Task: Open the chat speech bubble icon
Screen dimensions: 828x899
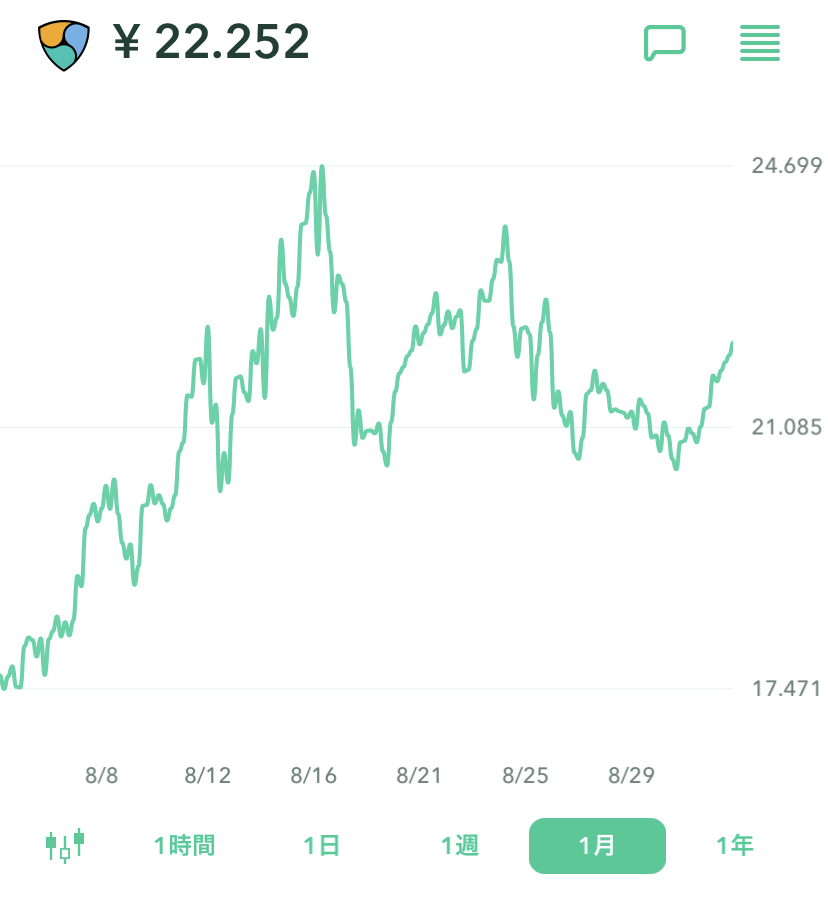Action: coord(664,43)
